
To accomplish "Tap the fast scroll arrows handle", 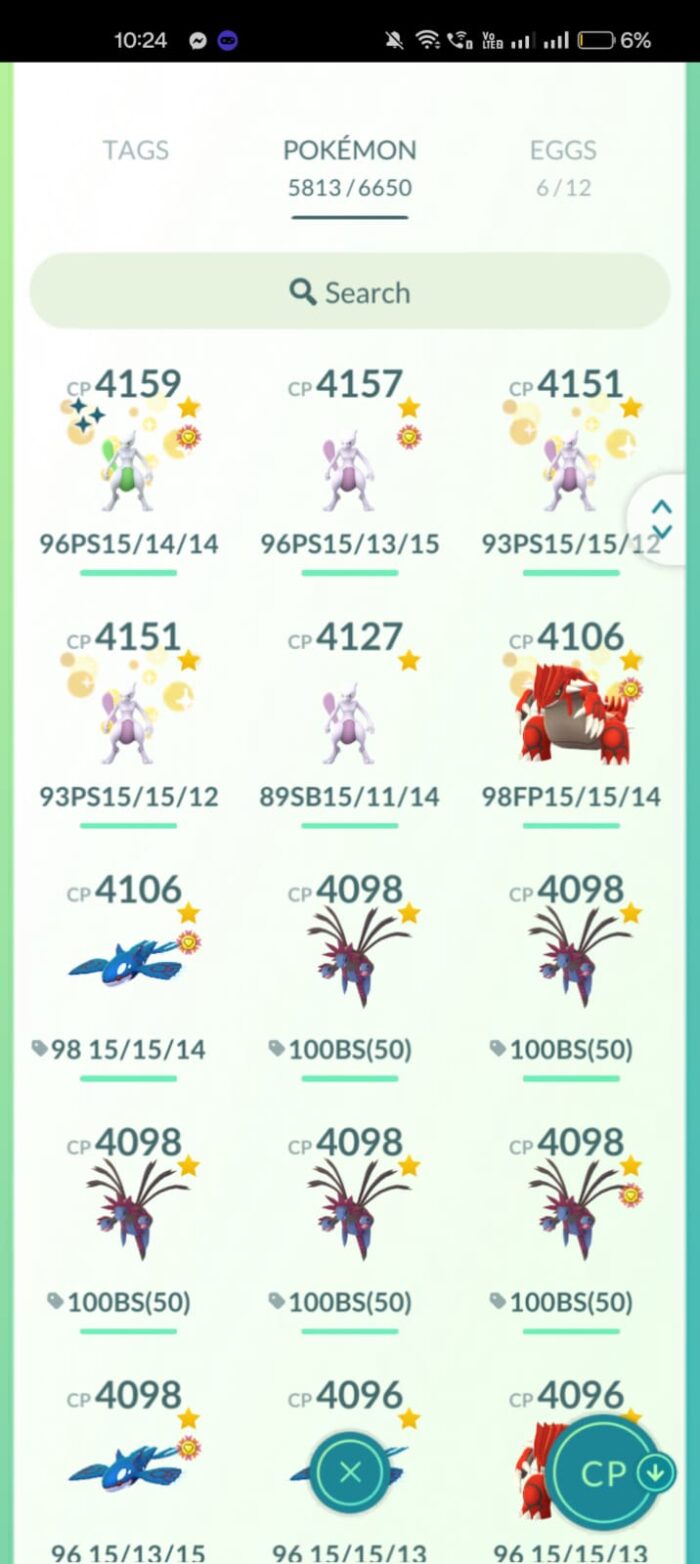I will 662,520.
